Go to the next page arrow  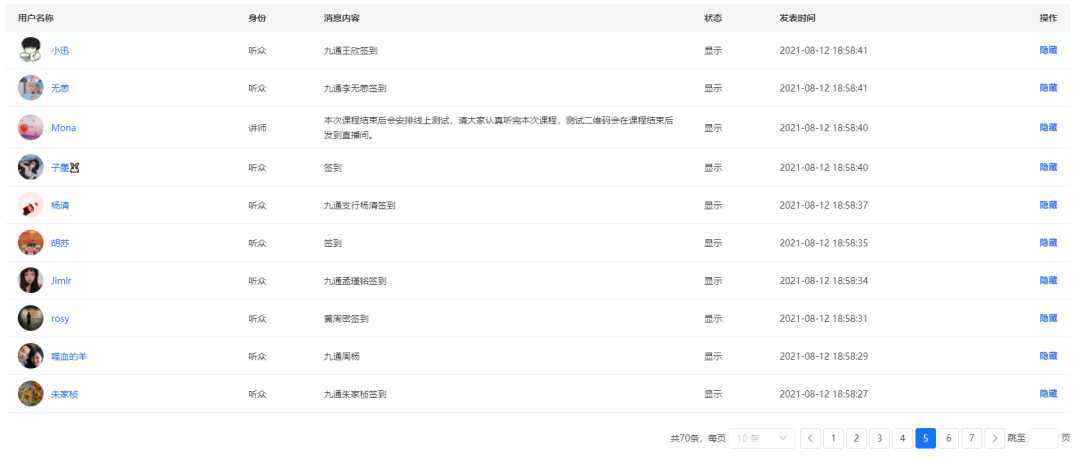pyautogui.click(x=995, y=438)
